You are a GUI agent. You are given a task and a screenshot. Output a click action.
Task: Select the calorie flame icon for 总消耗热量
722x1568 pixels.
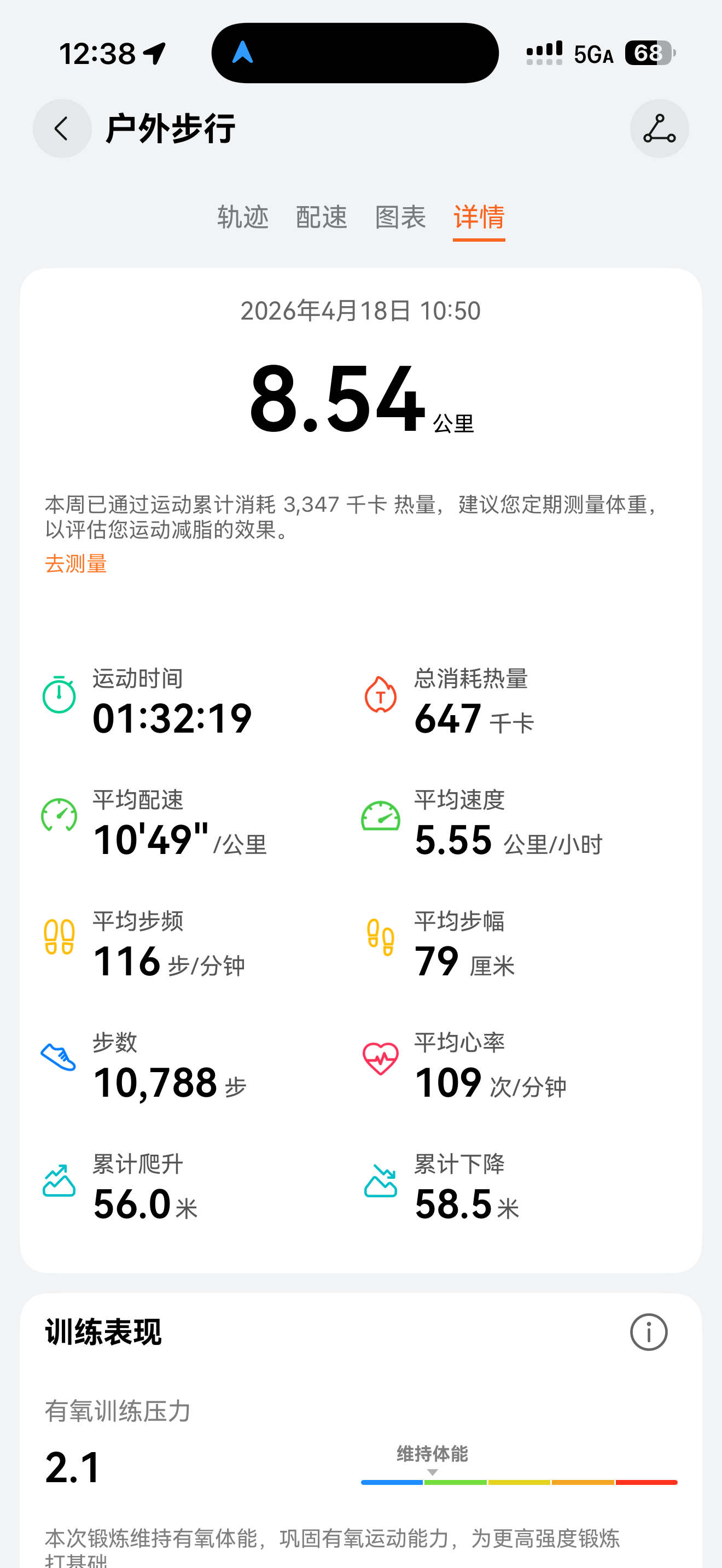pyautogui.click(x=381, y=694)
